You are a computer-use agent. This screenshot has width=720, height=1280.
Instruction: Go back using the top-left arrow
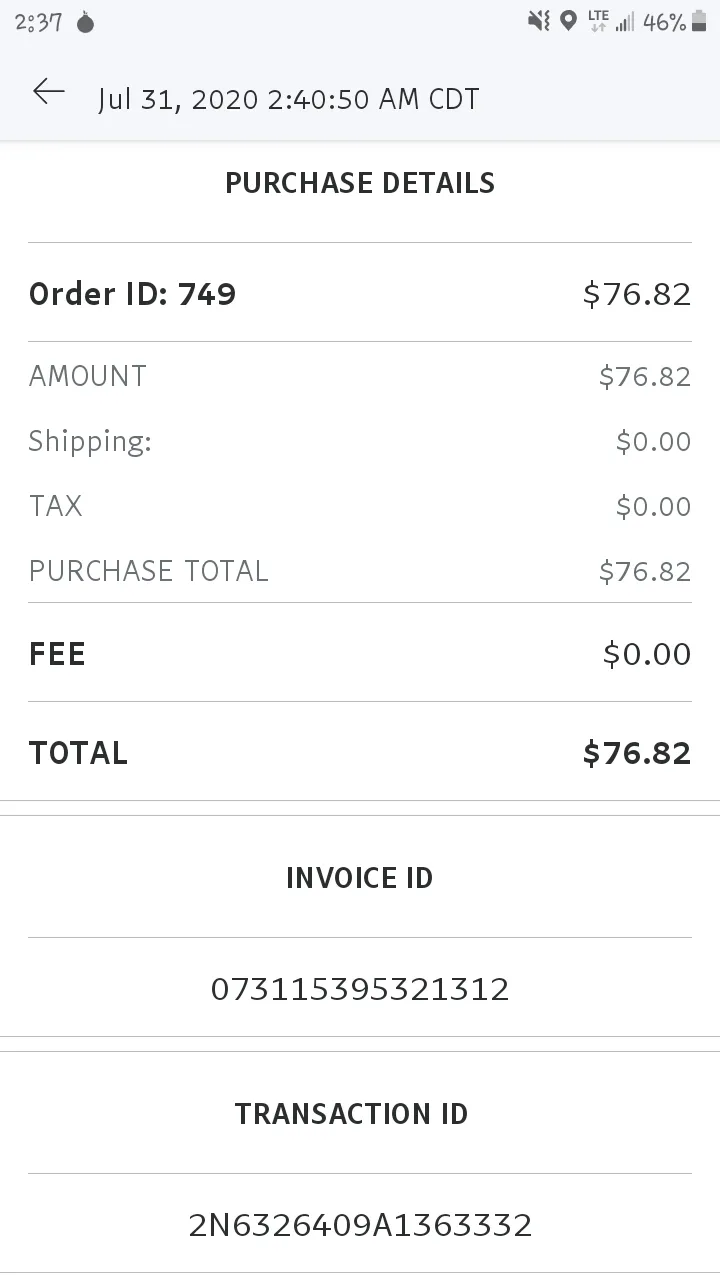[48, 93]
